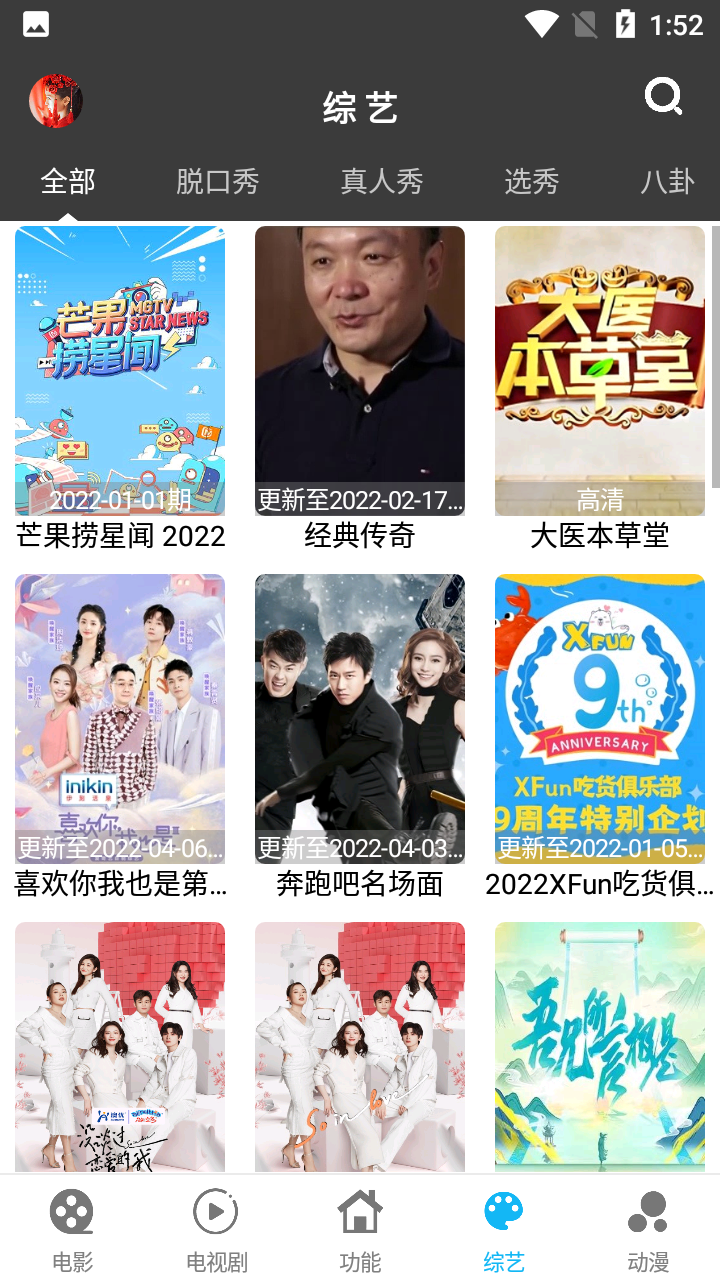Switch to the 脱口秀 tab
This screenshot has width=720, height=1280.
click(218, 182)
